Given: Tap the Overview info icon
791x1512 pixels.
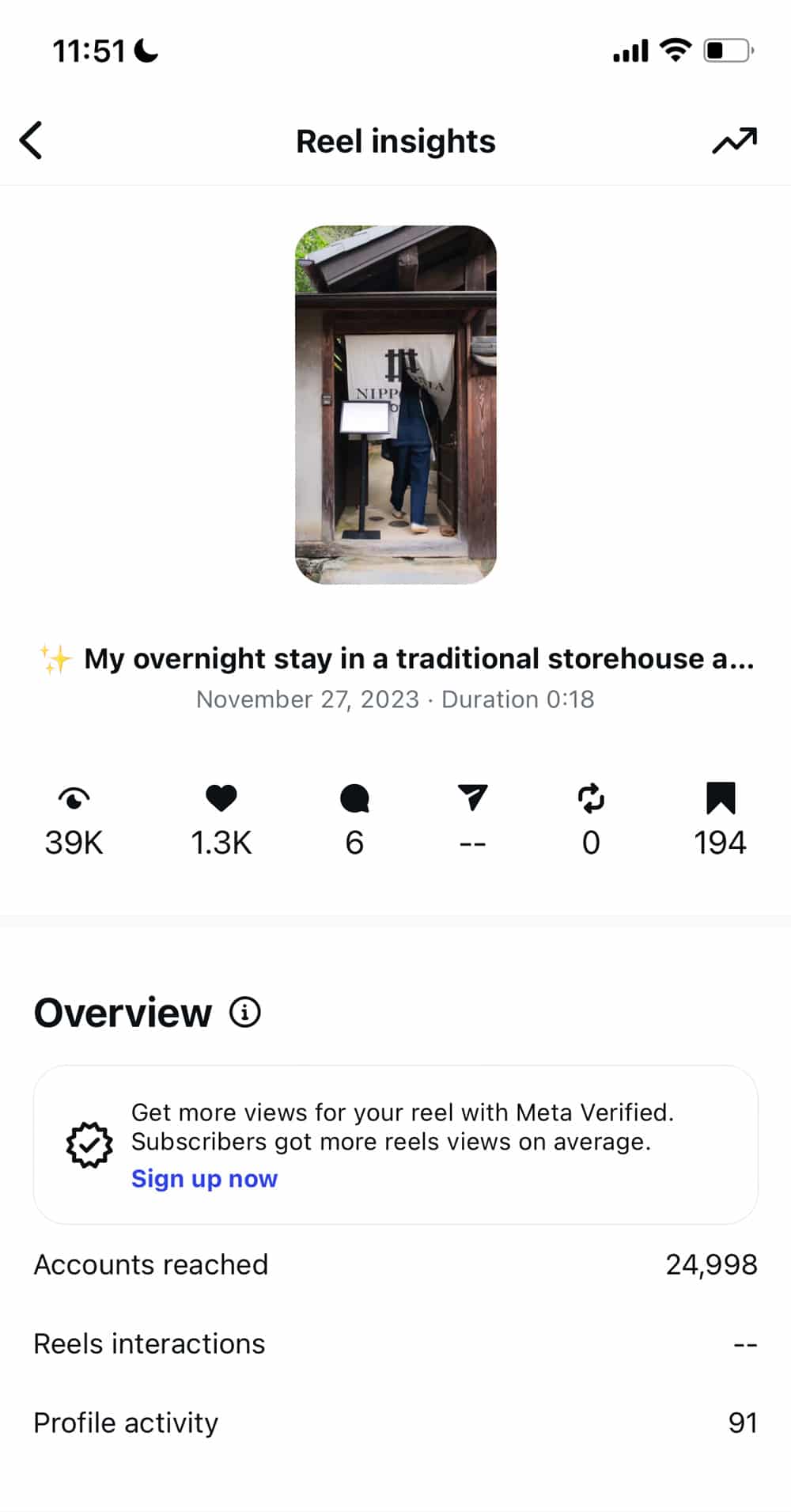Looking at the screenshot, I should pos(245,1012).
